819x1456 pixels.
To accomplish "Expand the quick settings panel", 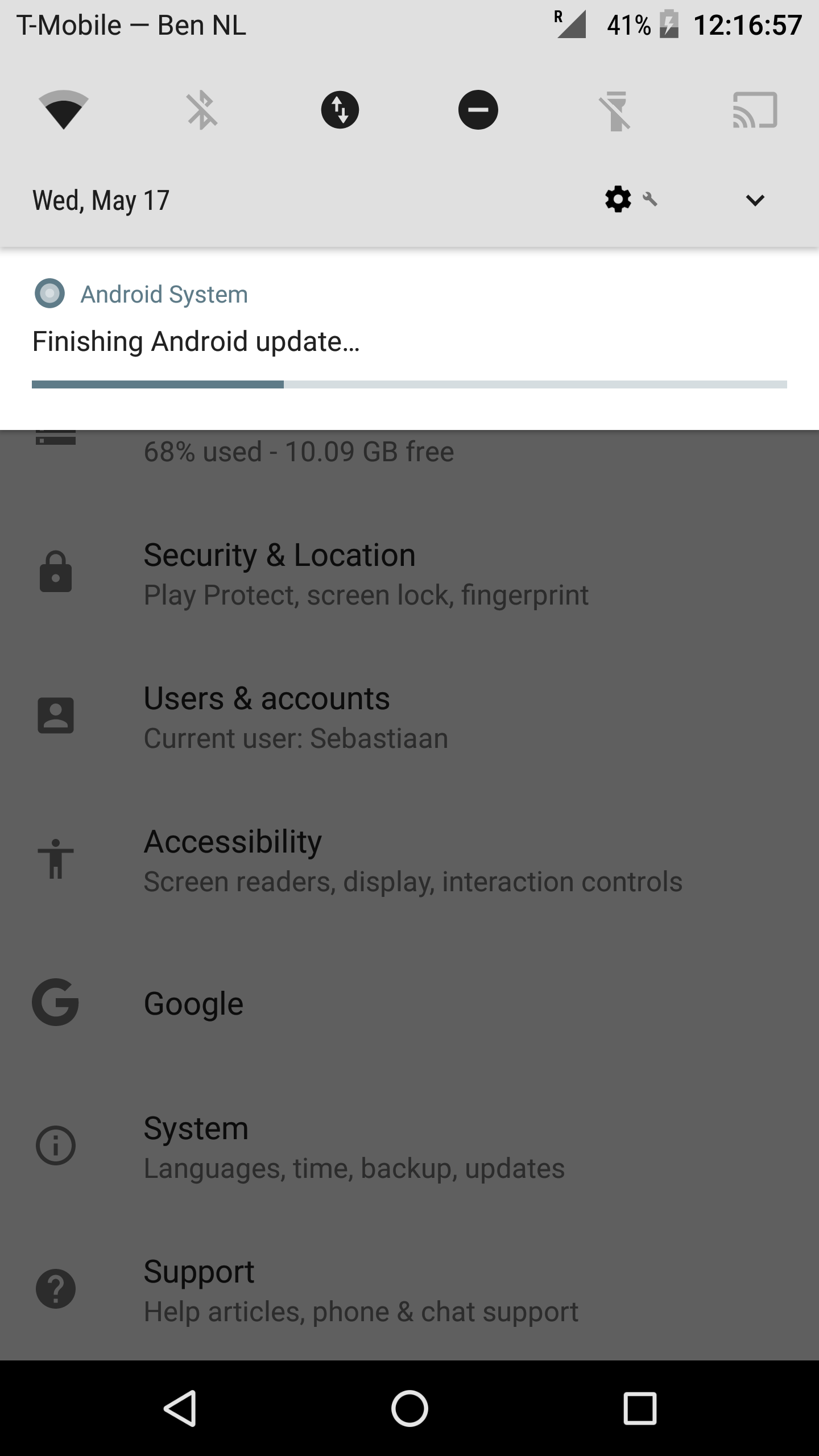I will (x=755, y=200).
